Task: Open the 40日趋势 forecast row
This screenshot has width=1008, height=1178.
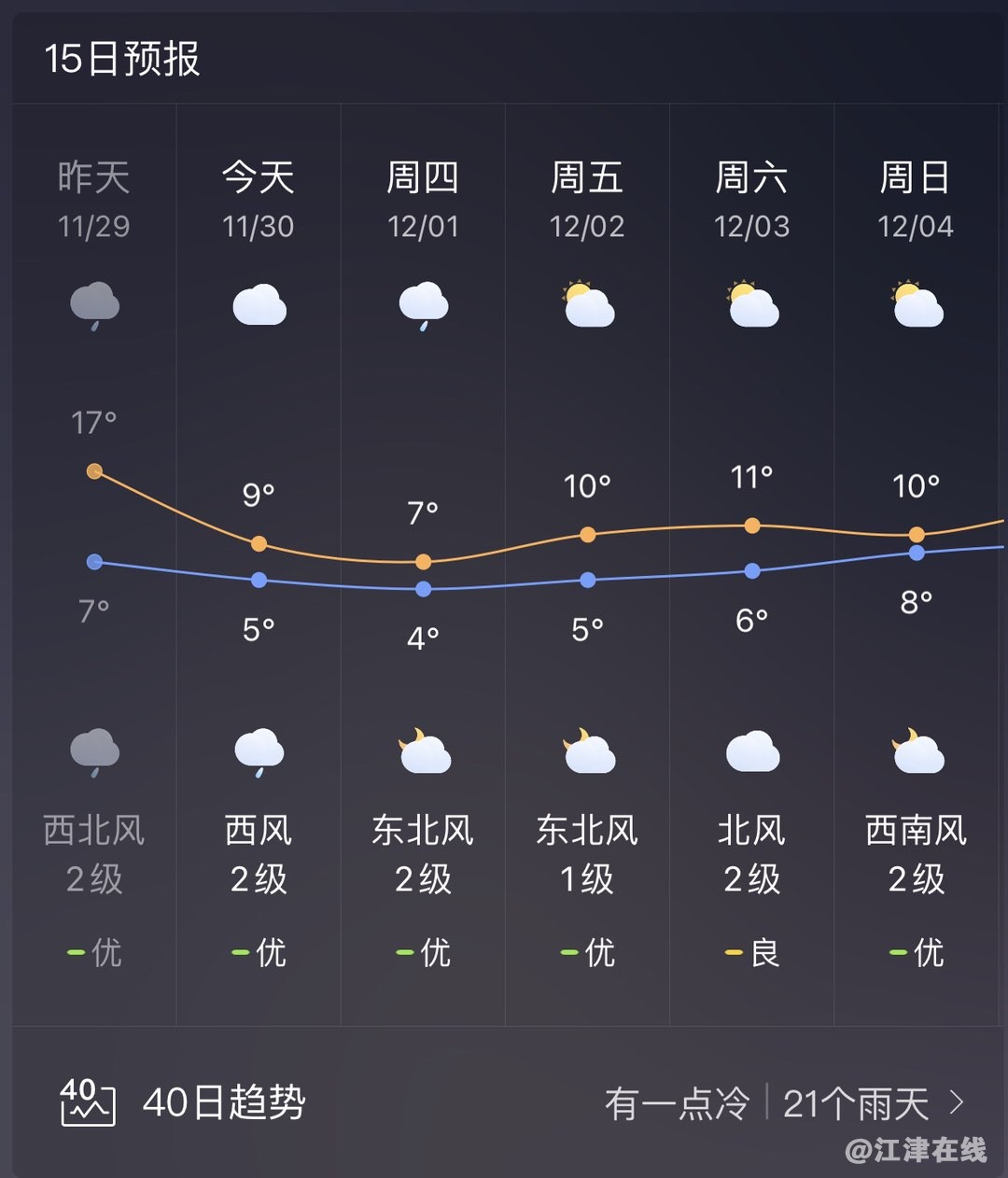Action: [x=504, y=1103]
